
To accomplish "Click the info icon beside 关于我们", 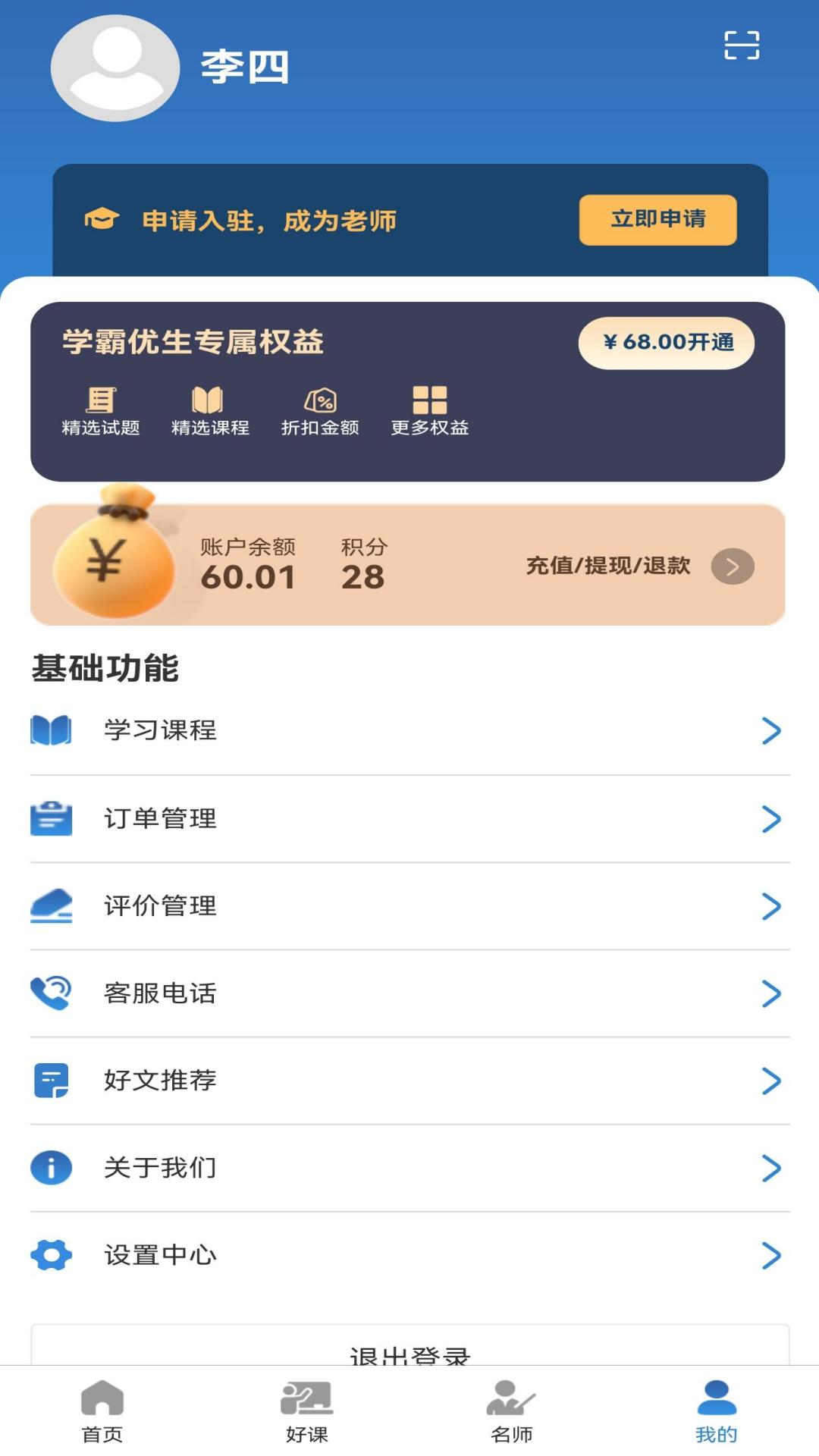I will [50, 1168].
